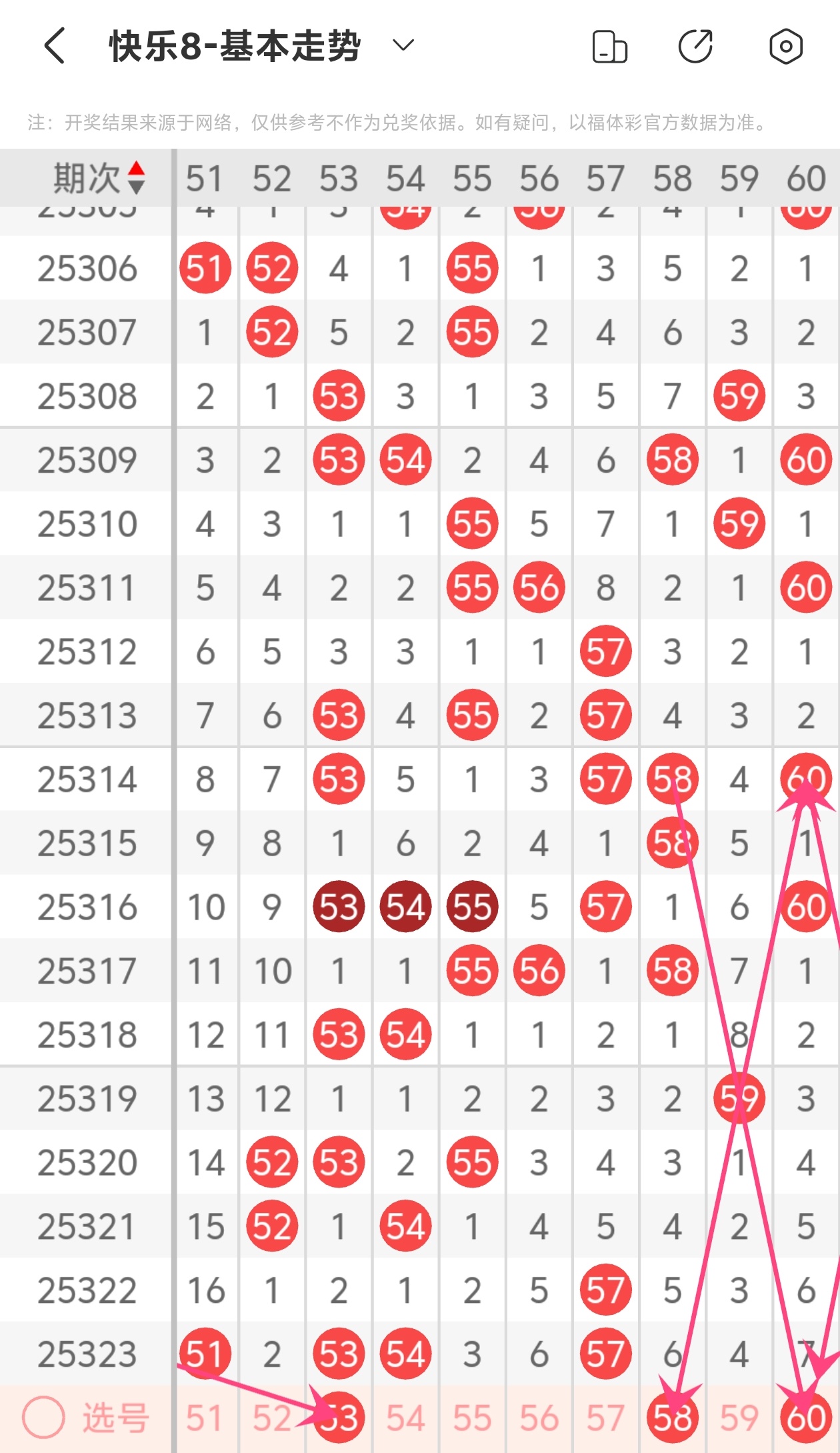
Task: Deselect number 53 in the 选号 row
Action: click(339, 1418)
